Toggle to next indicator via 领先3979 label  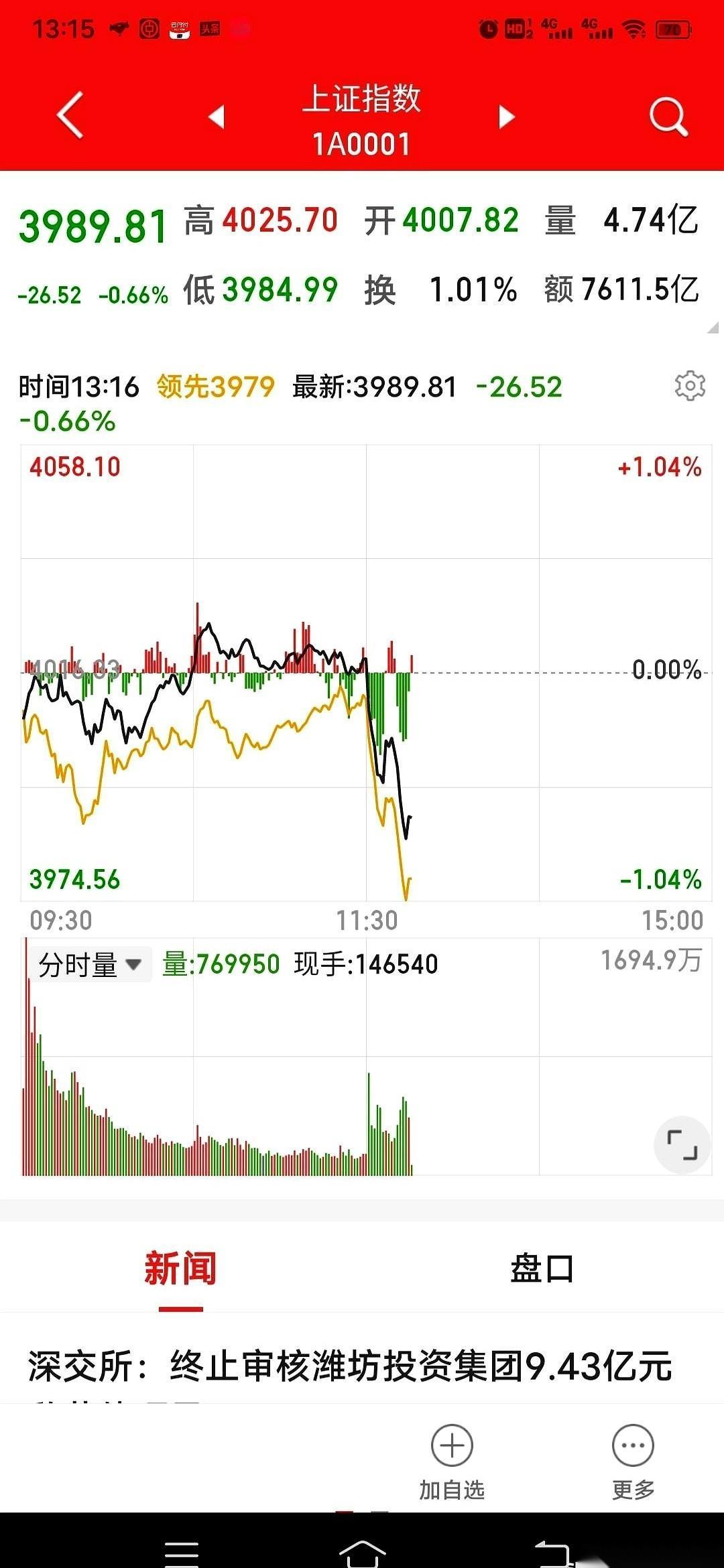click(x=215, y=386)
